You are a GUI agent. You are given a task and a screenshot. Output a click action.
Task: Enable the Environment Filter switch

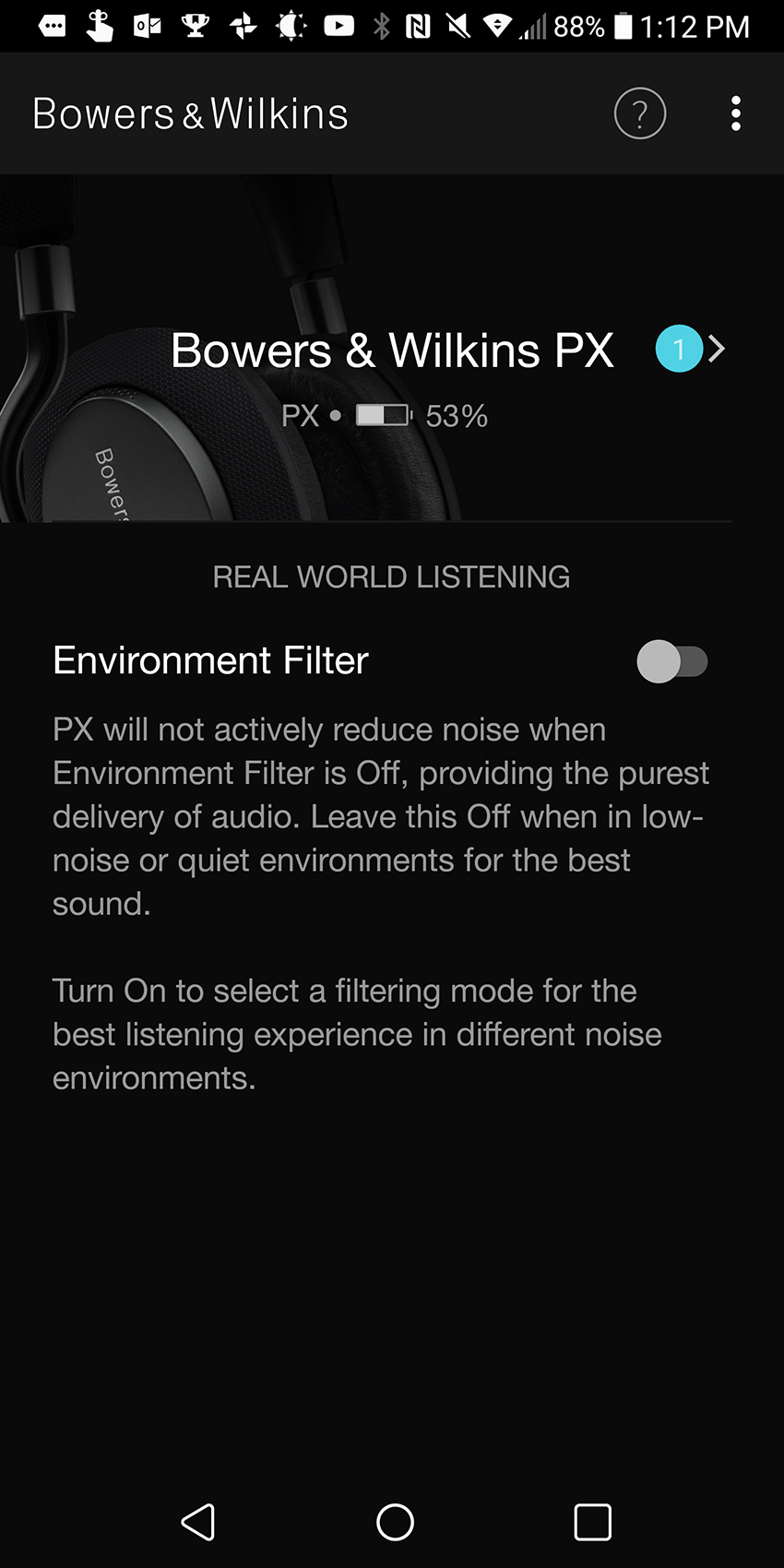click(672, 661)
